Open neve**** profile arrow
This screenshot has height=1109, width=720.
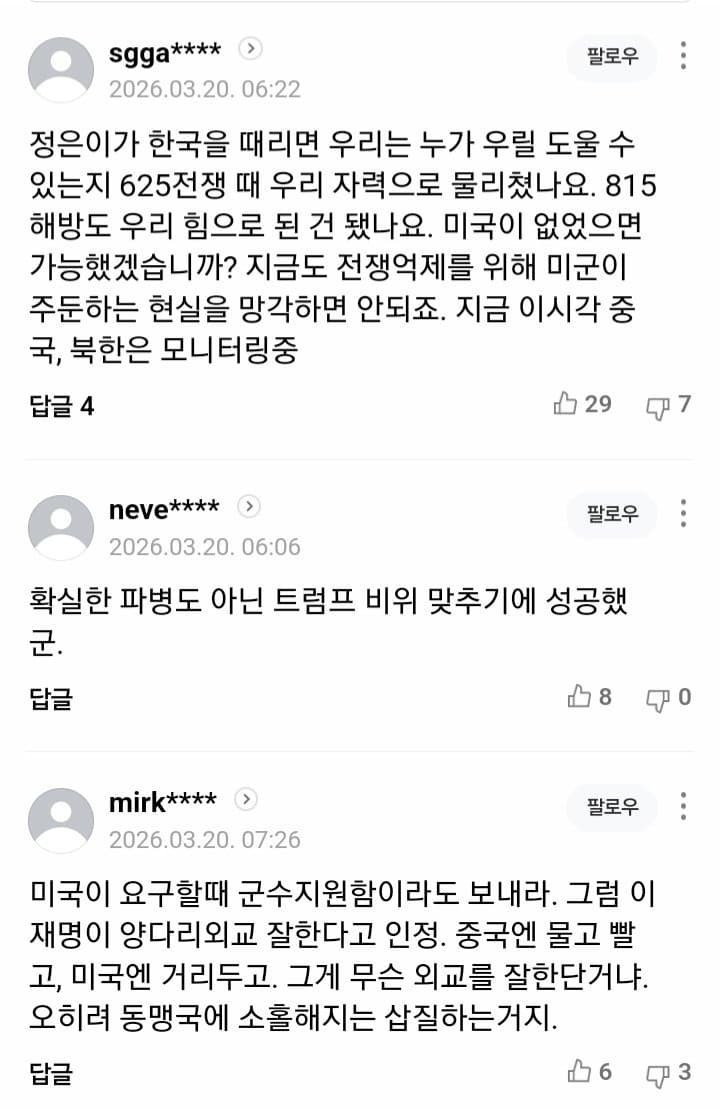[x=249, y=506]
